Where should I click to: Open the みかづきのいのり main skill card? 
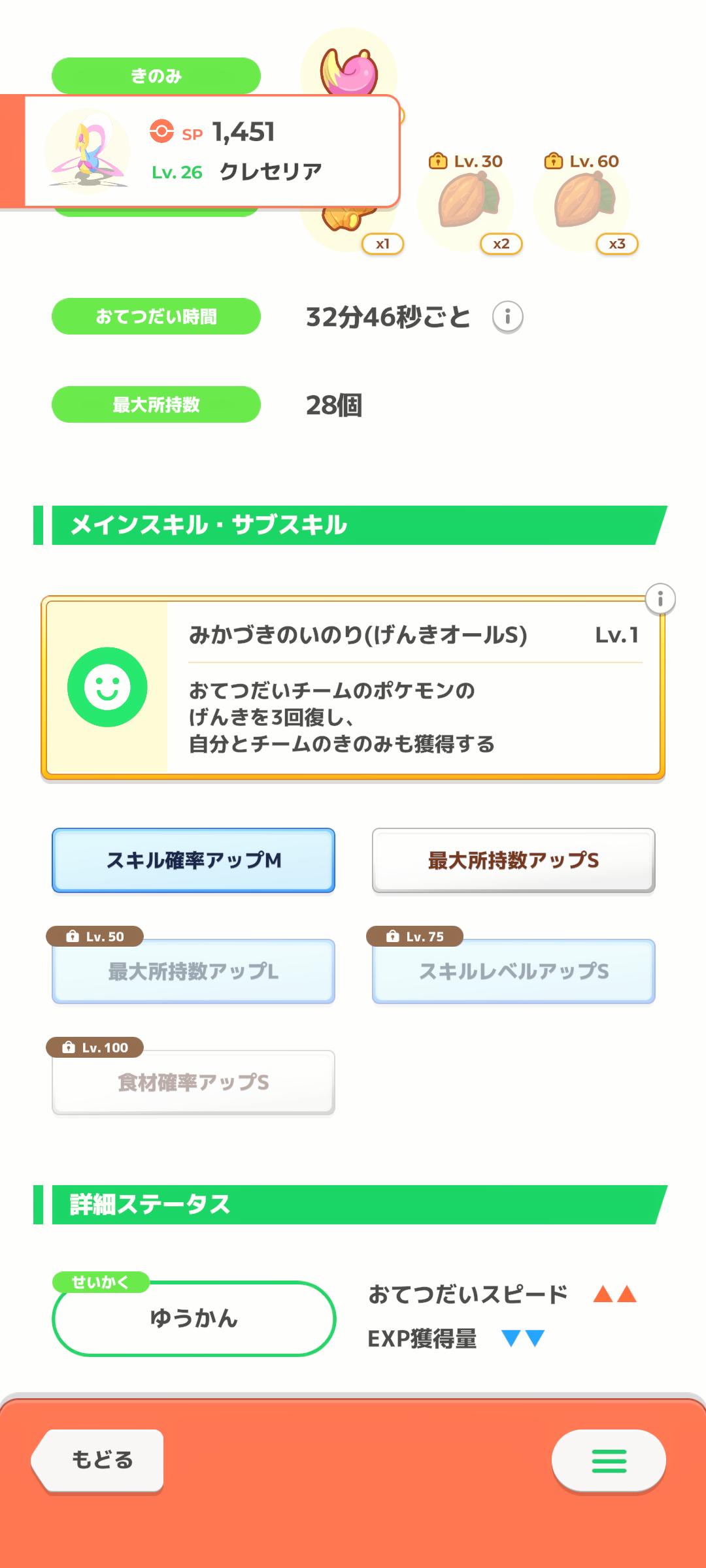[x=353, y=687]
